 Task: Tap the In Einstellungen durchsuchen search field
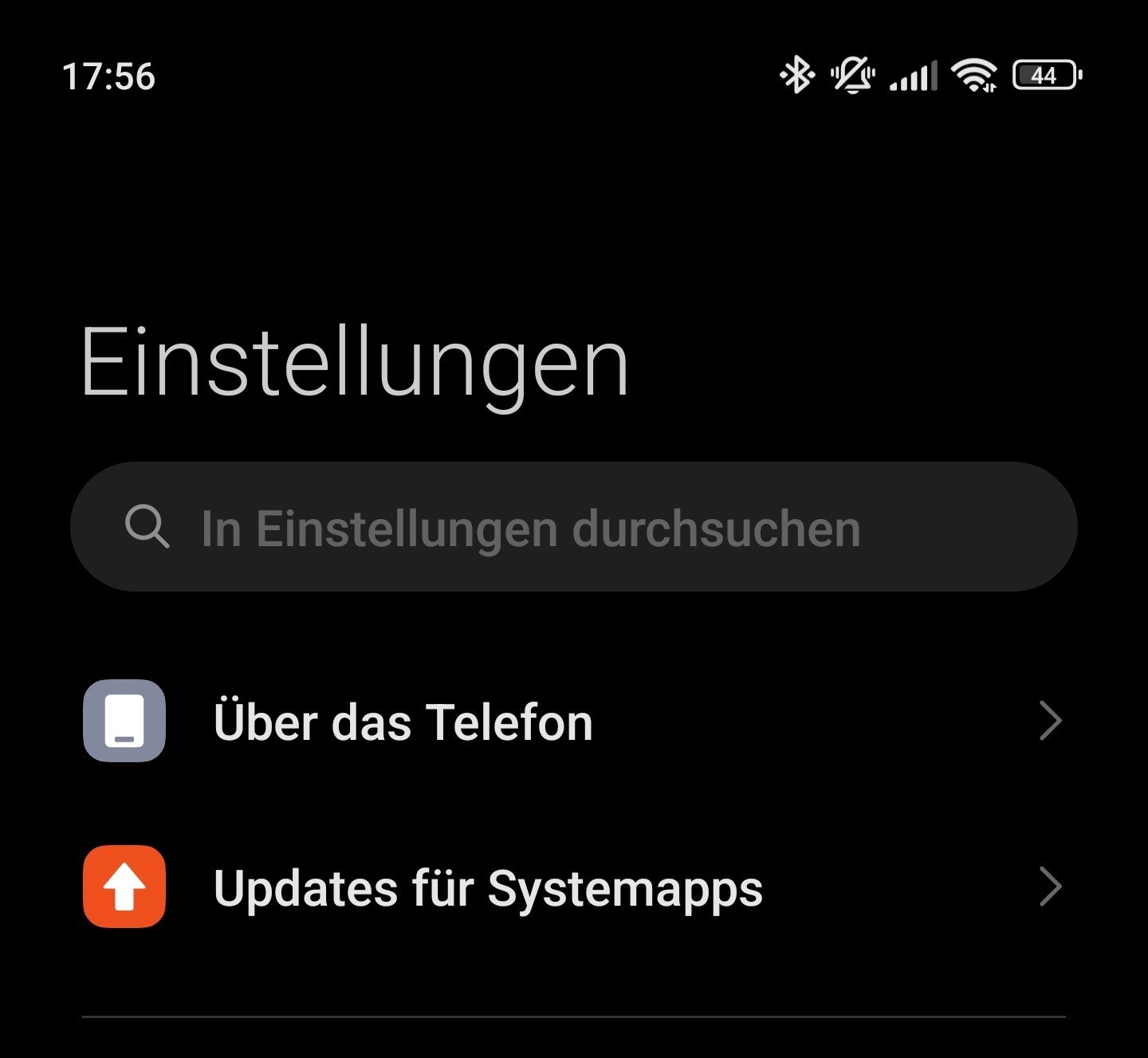(574, 527)
